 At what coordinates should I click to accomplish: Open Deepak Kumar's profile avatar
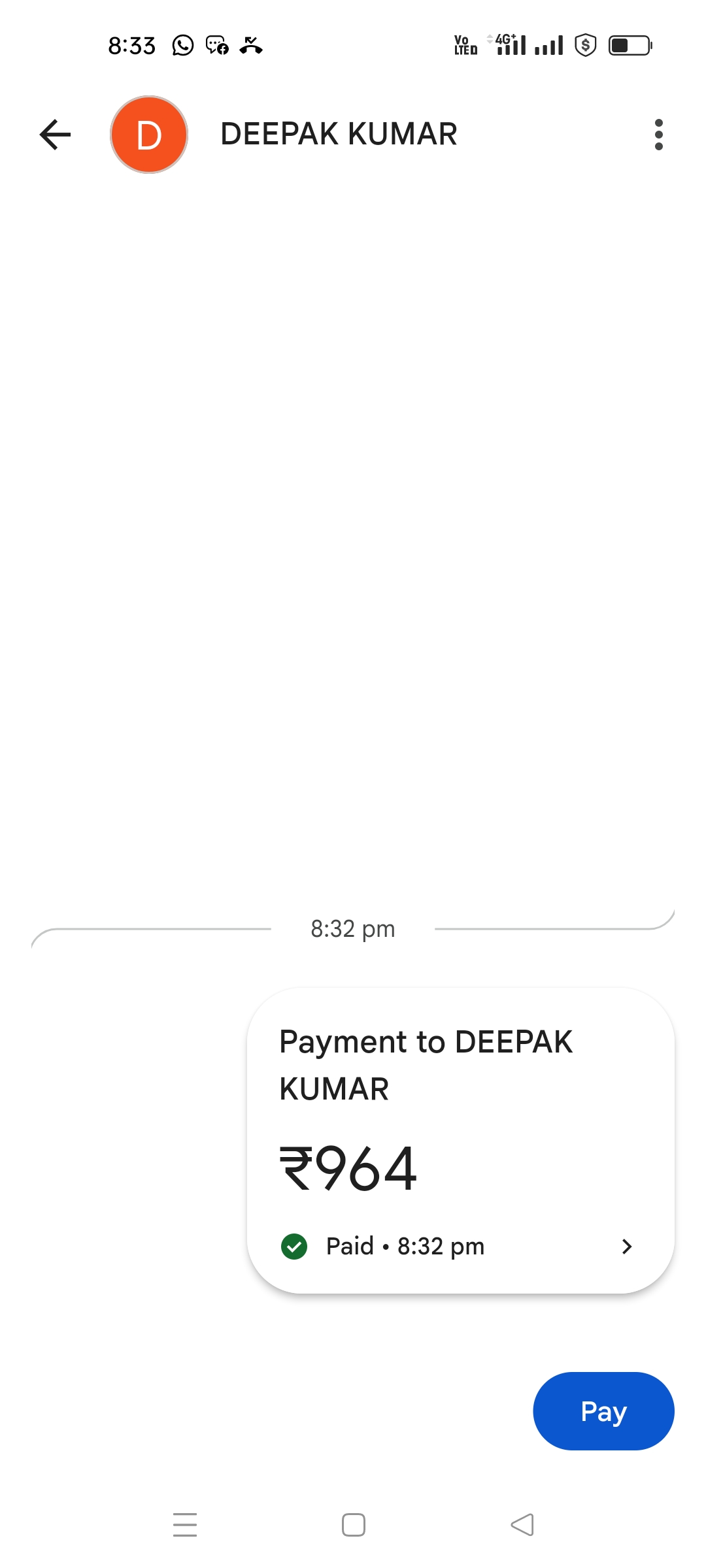pyautogui.click(x=149, y=135)
